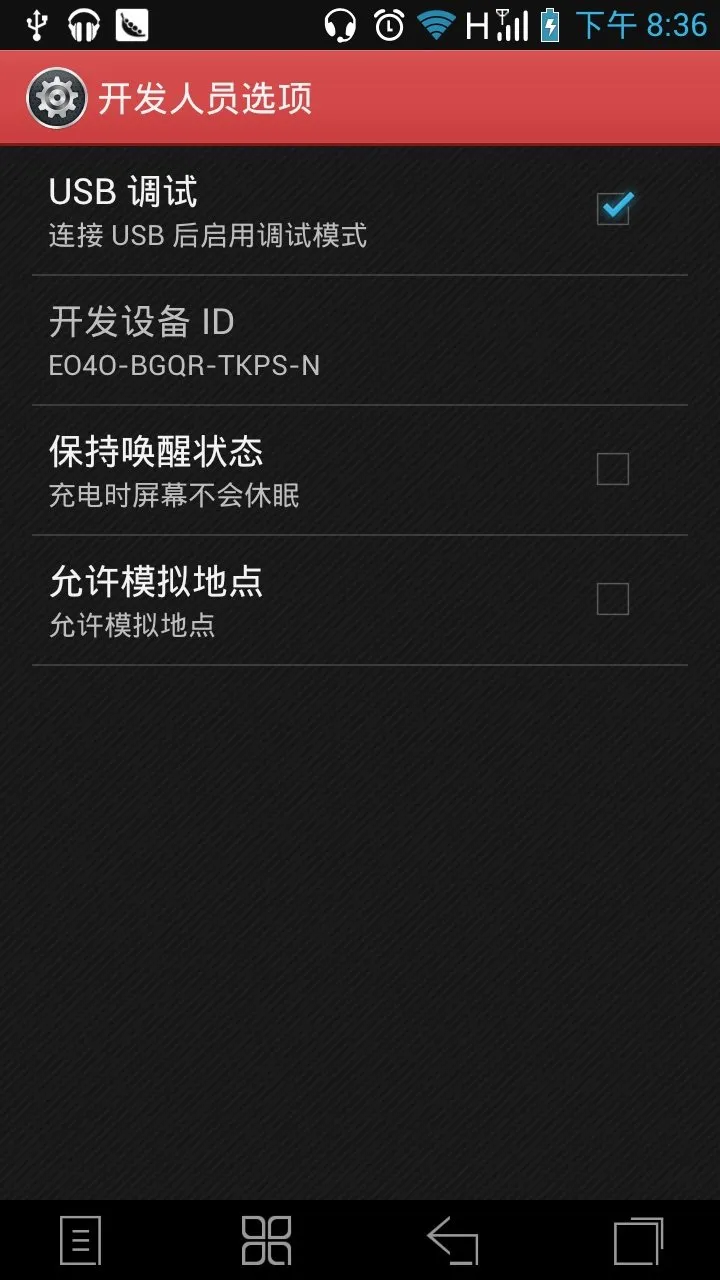The height and width of the screenshot is (1280, 720).
Task: Open the menu key in navigation bar
Action: [81, 1241]
